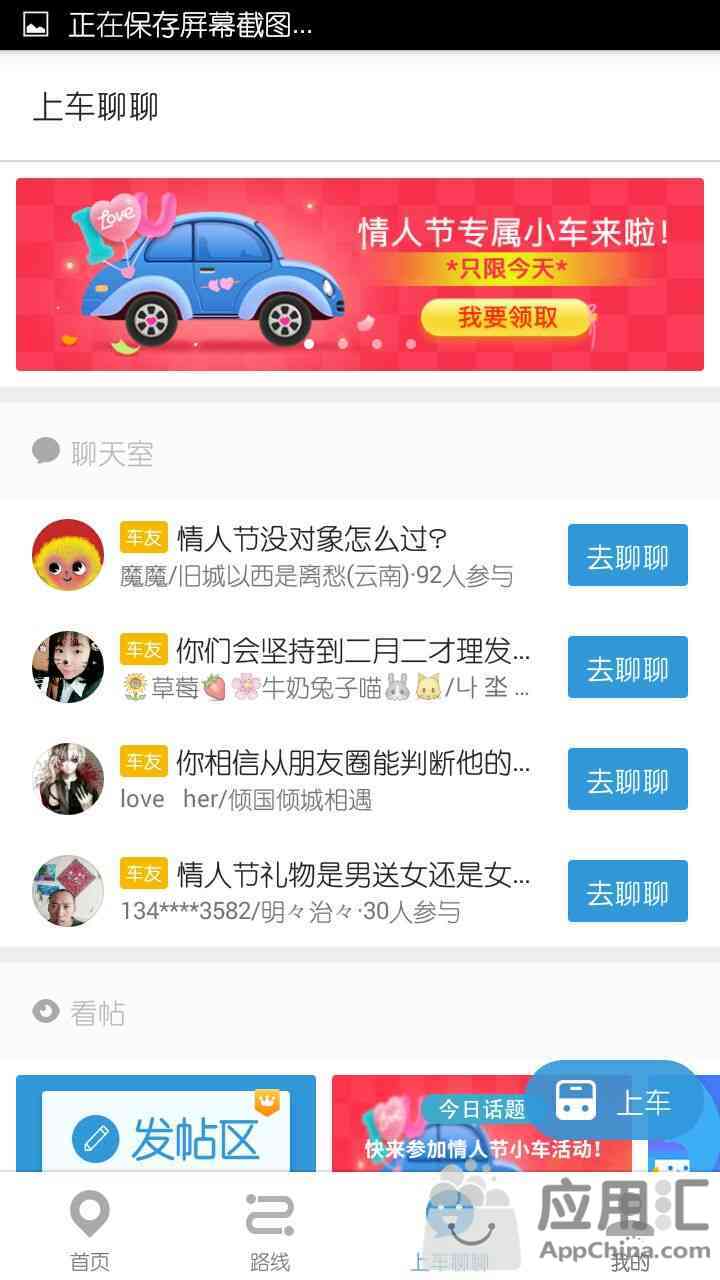Tap 去聊聊 for 情人节礼物是男送女还是女

(627, 891)
